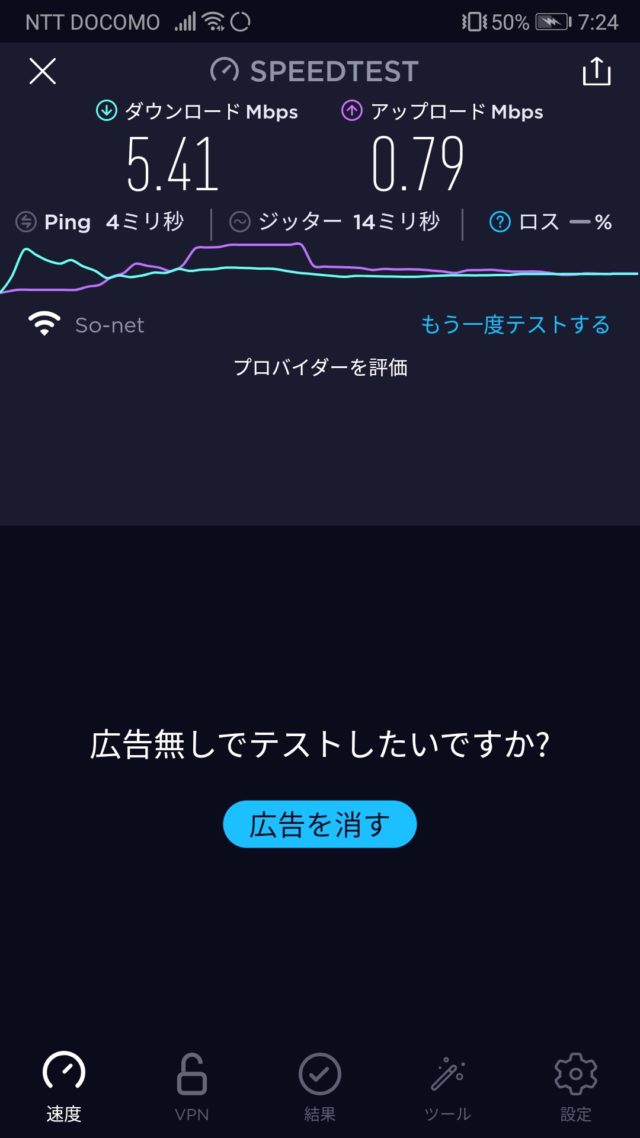Open the loss help question icon
Image resolution: width=640 pixels, height=1138 pixels.
coord(500,222)
